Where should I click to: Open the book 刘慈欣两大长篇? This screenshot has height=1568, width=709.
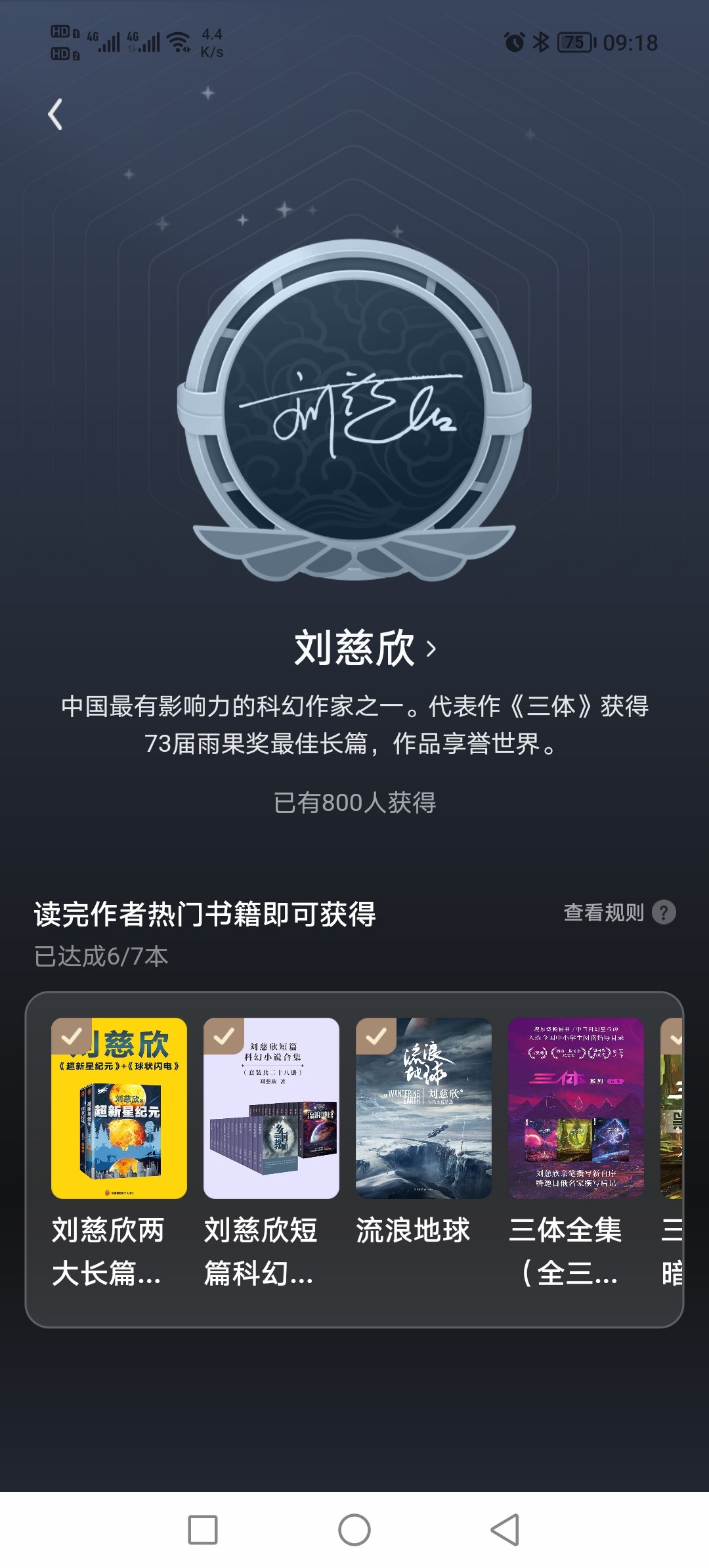coord(119,1152)
